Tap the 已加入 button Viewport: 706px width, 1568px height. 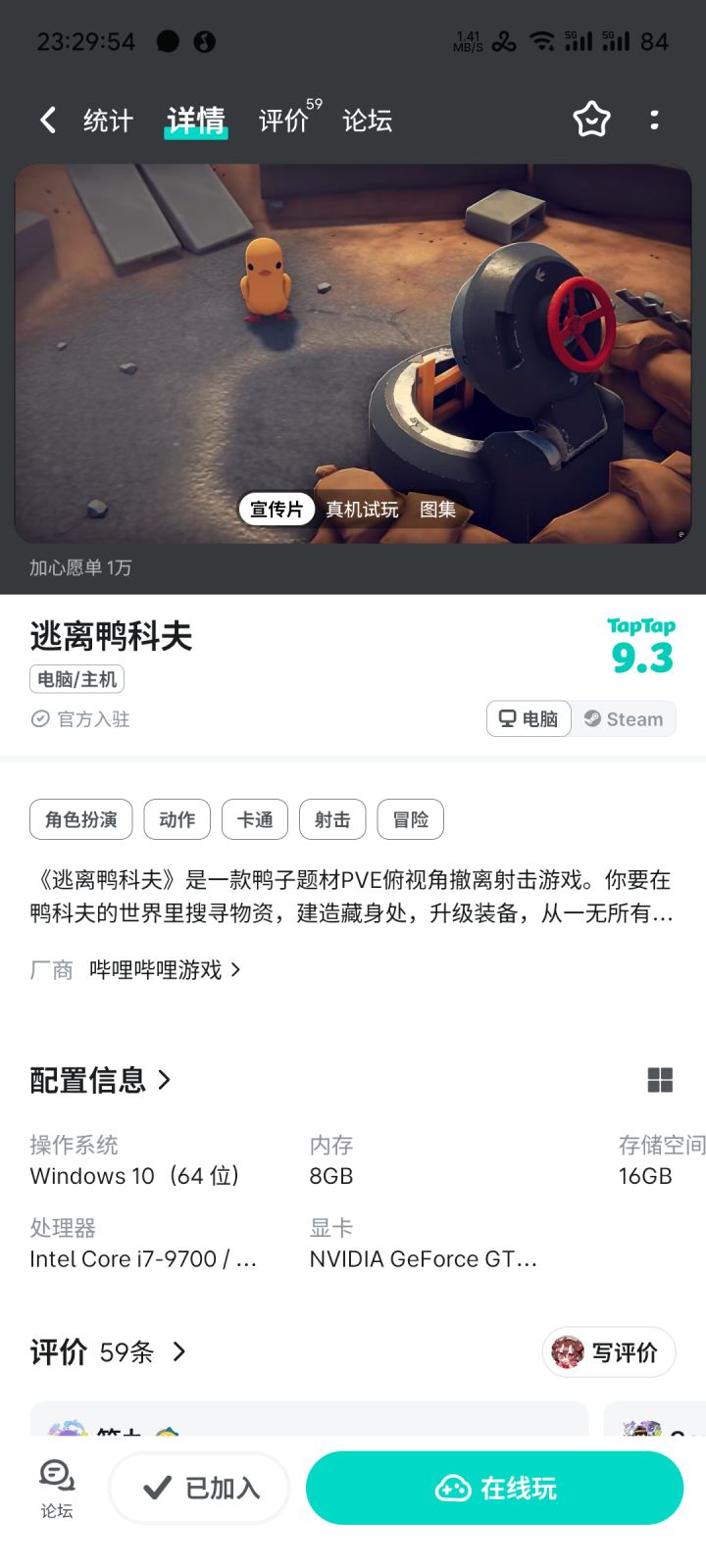pos(199,1489)
